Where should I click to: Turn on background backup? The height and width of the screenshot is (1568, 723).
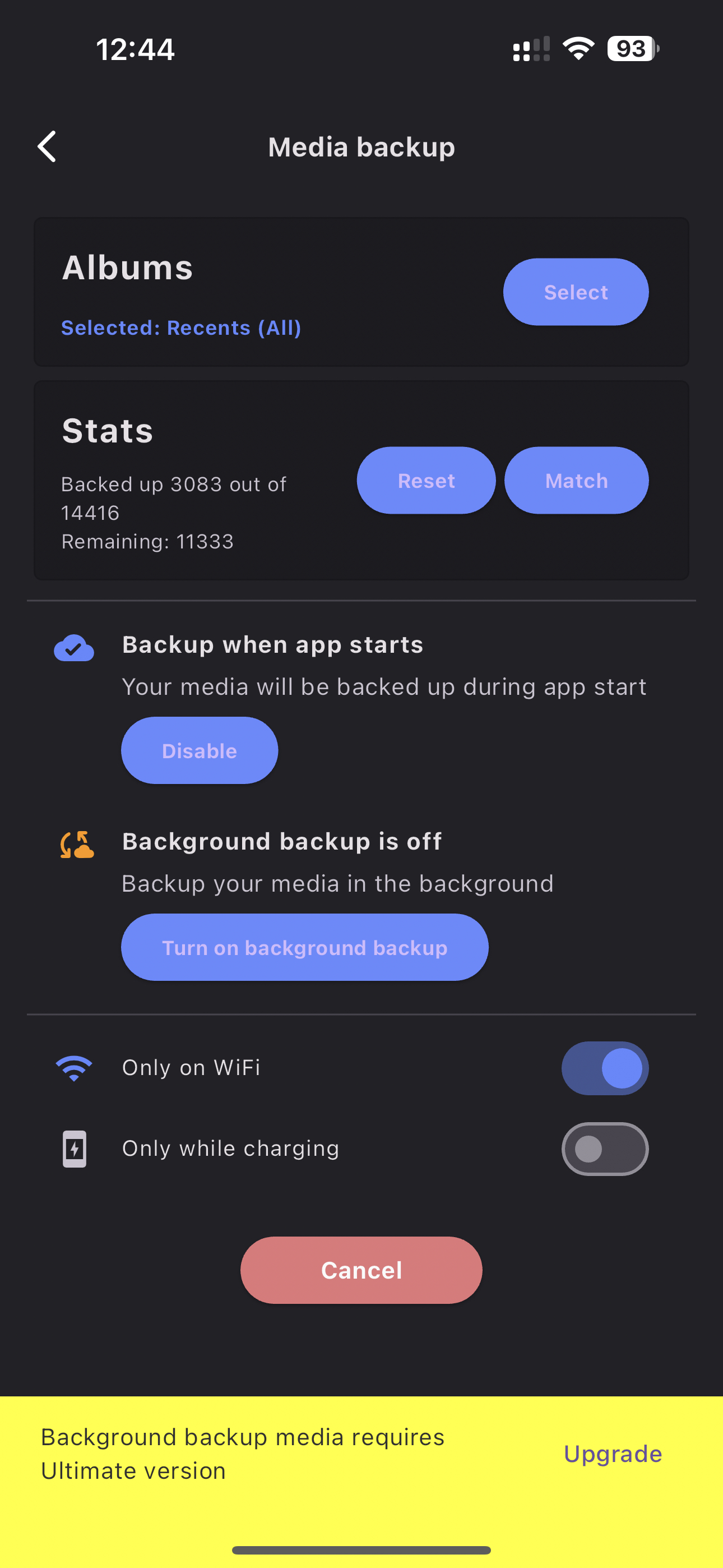305,947
